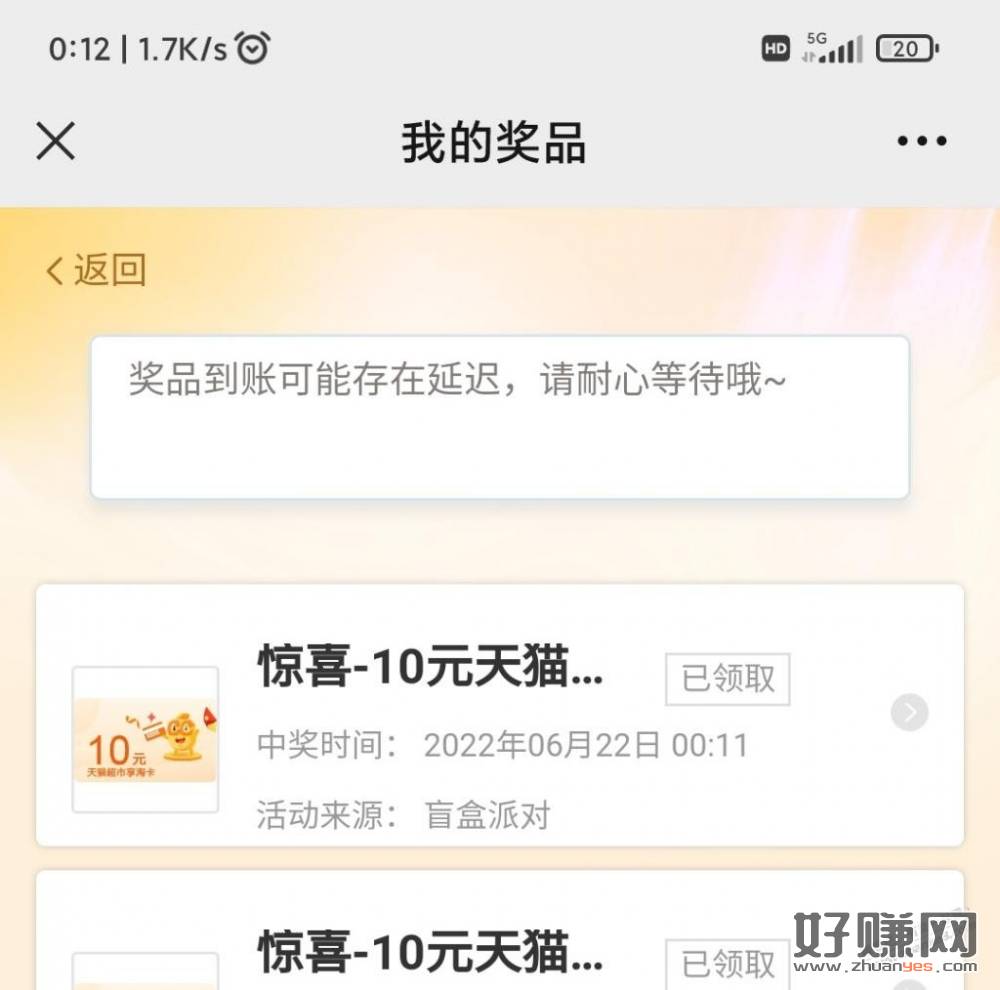The height and width of the screenshot is (990, 1000).
Task: Tap the arrow on the 00:11 prize
Action: [x=909, y=712]
